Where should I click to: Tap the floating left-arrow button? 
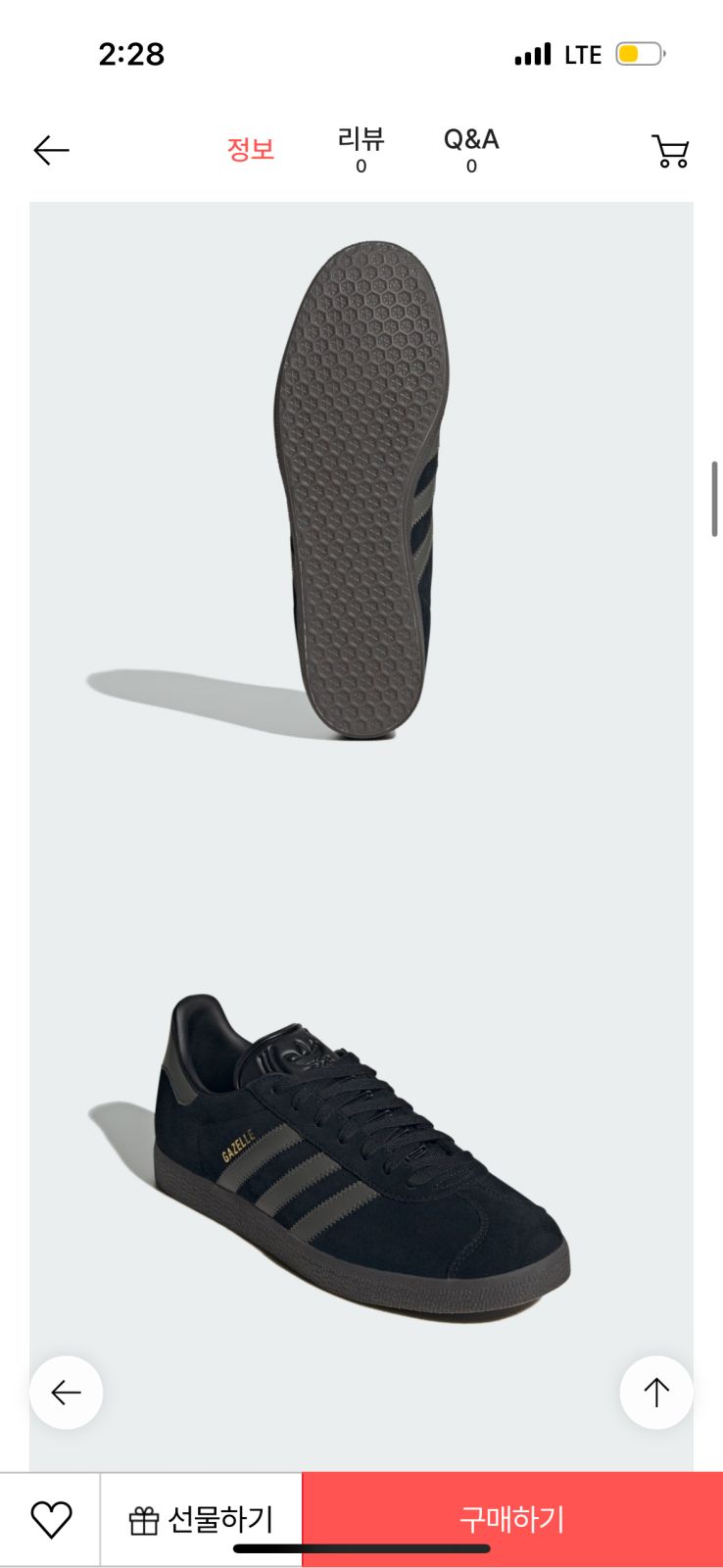point(66,1393)
